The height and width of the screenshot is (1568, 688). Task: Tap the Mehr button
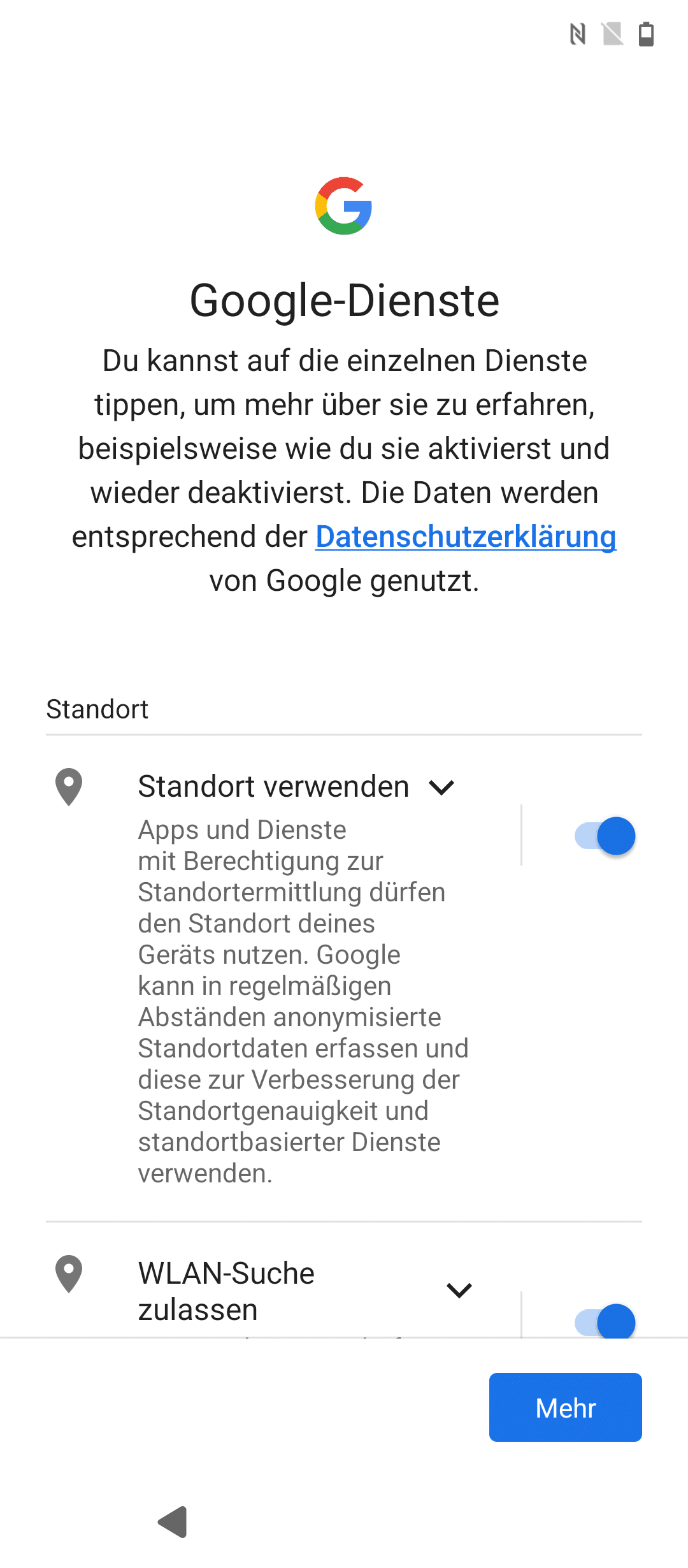(x=565, y=1407)
